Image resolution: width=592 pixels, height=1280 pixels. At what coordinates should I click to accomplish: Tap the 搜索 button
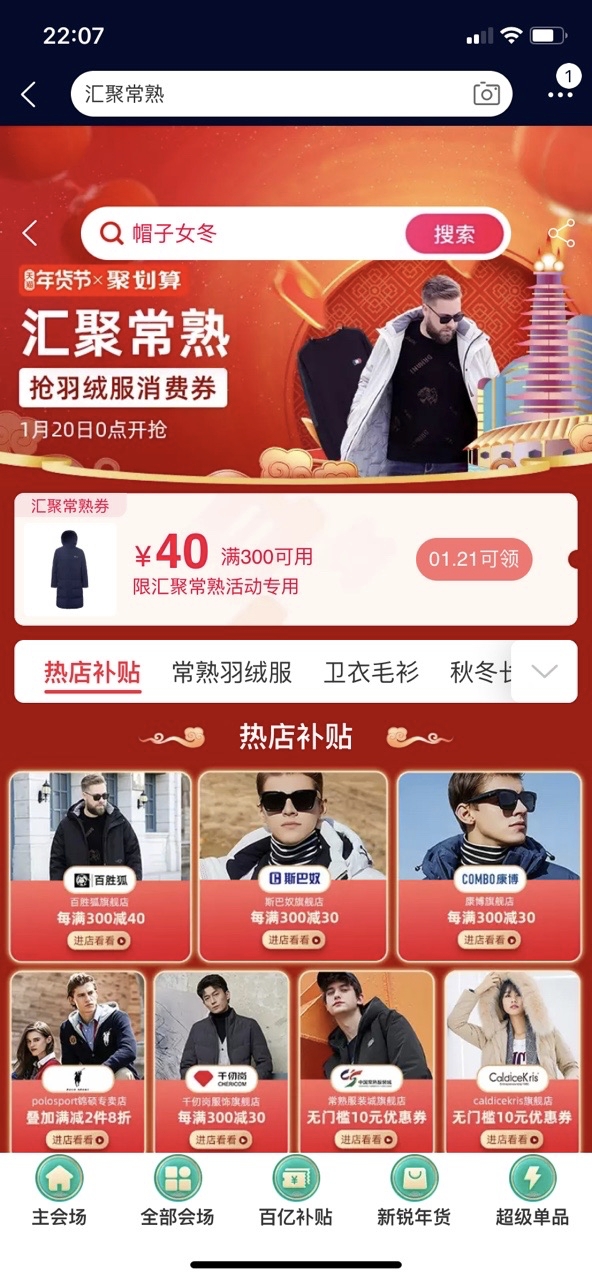[x=454, y=234]
